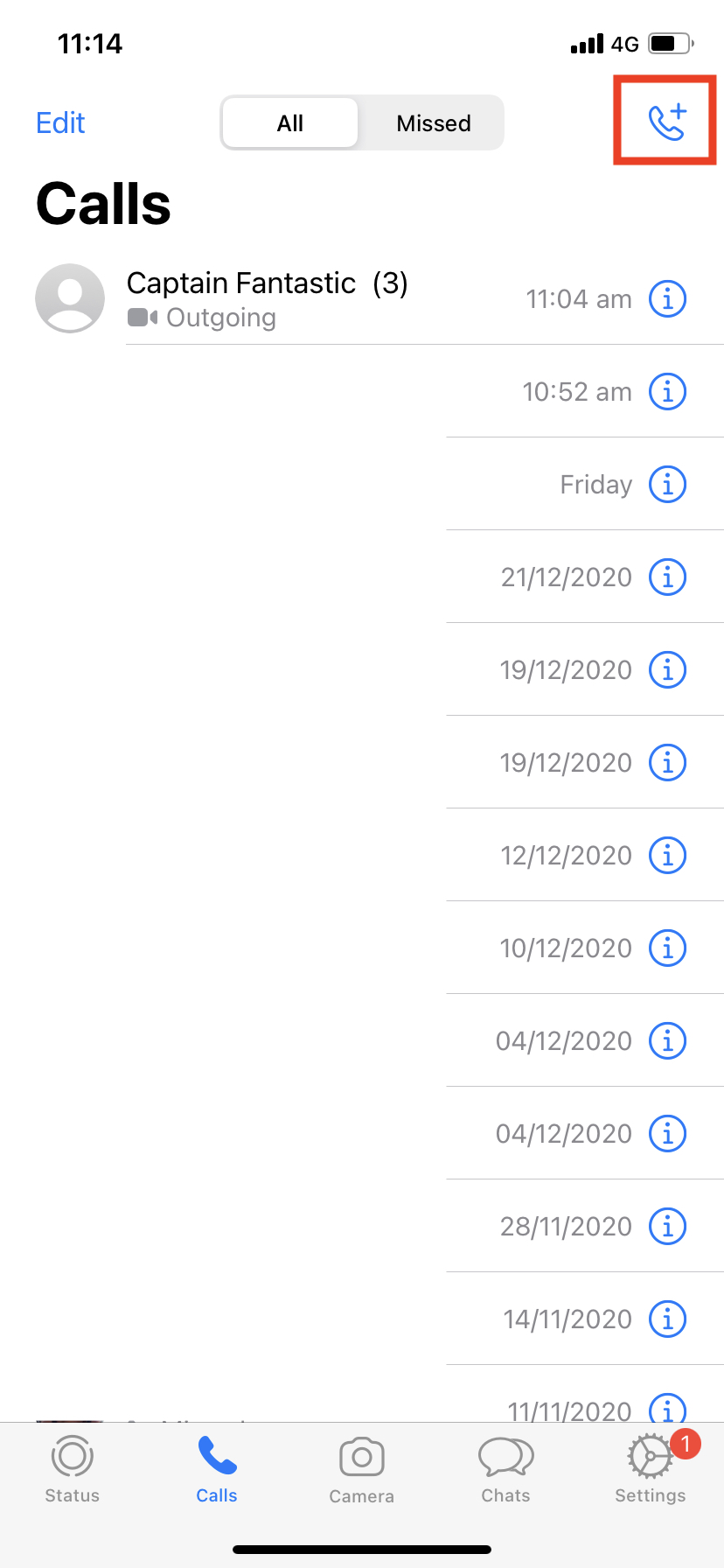724x1568 pixels.
Task: Select the Calls tab in the bottom bar
Action: click(217, 1469)
